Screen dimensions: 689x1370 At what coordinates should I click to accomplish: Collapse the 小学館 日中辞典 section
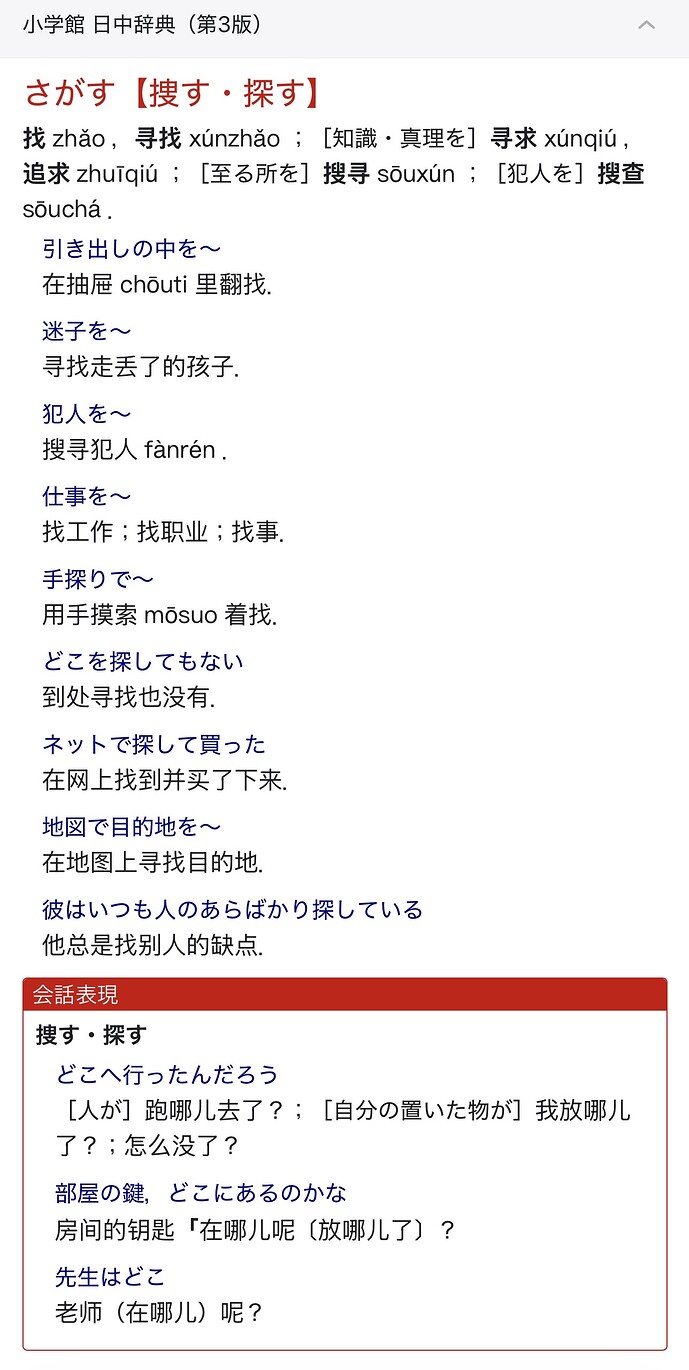pos(646,25)
